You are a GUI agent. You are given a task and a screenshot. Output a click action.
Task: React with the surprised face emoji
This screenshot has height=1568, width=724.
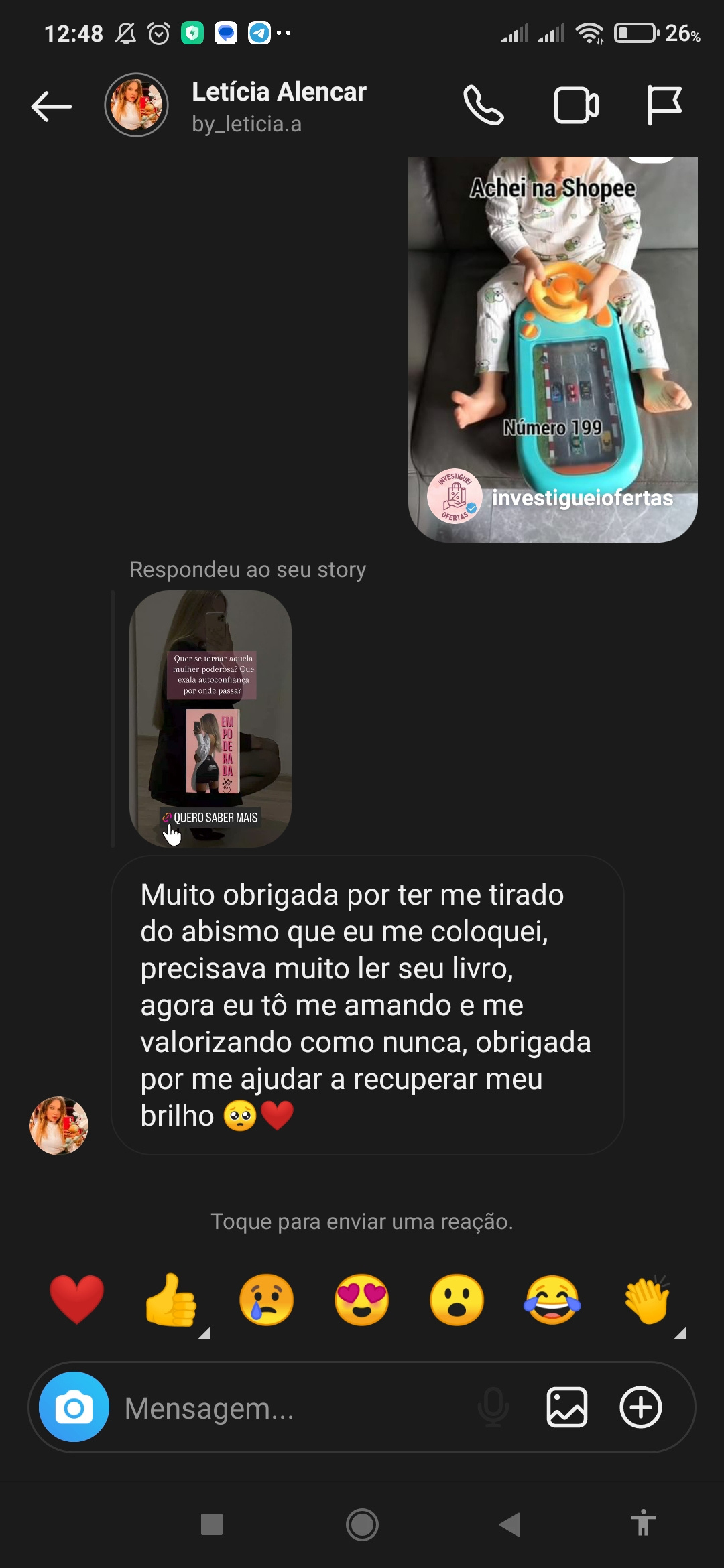point(457,1300)
